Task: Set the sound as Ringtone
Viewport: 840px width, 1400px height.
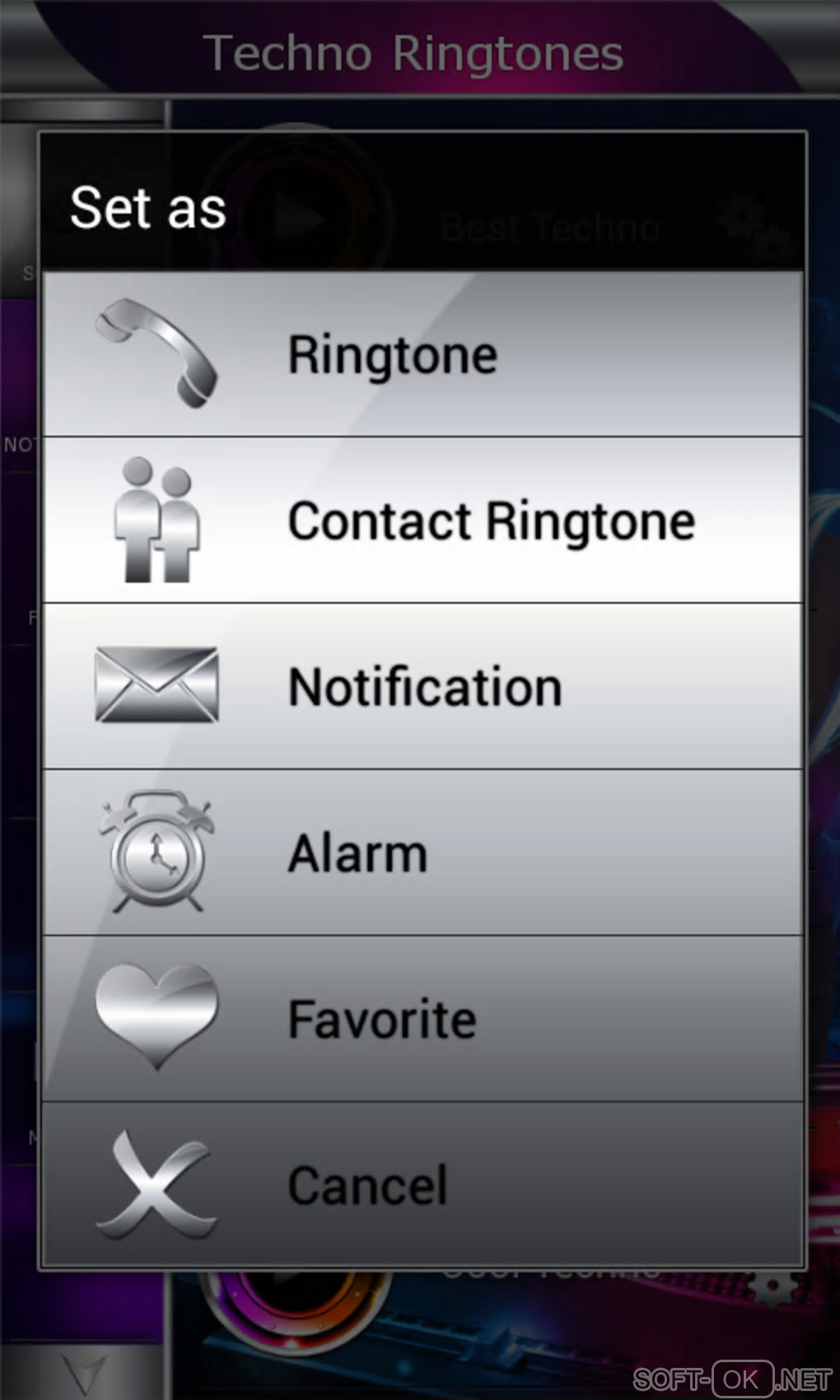Action: pyautogui.click(x=422, y=354)
